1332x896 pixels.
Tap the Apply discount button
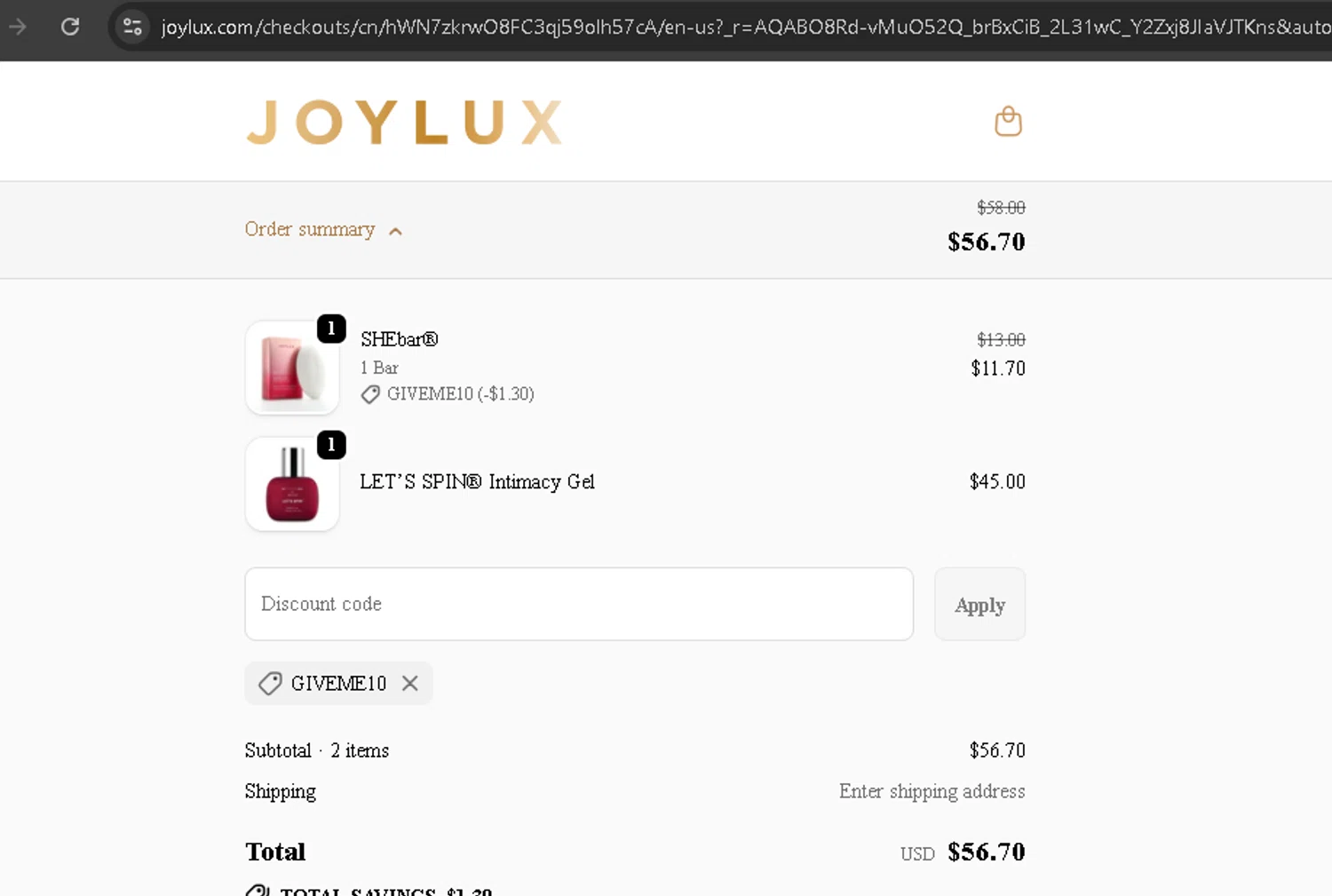tap(979, 605)
